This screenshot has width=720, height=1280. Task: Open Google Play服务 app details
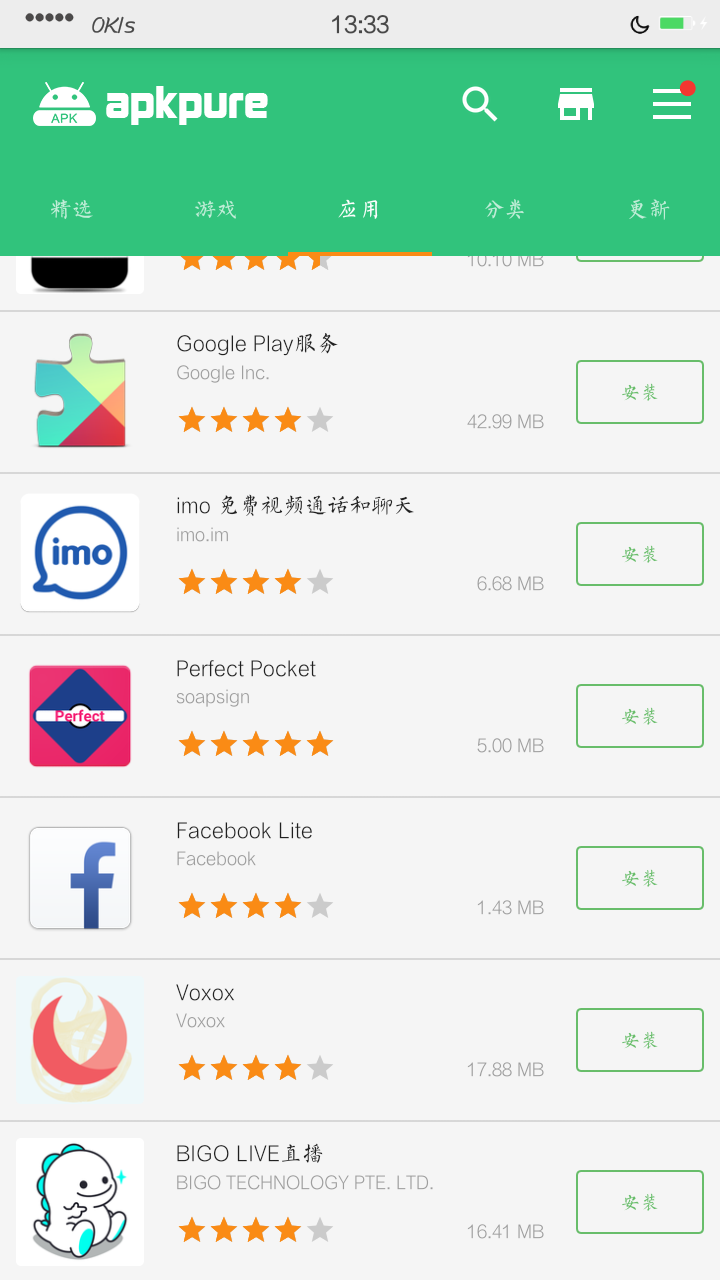[257, 344]
